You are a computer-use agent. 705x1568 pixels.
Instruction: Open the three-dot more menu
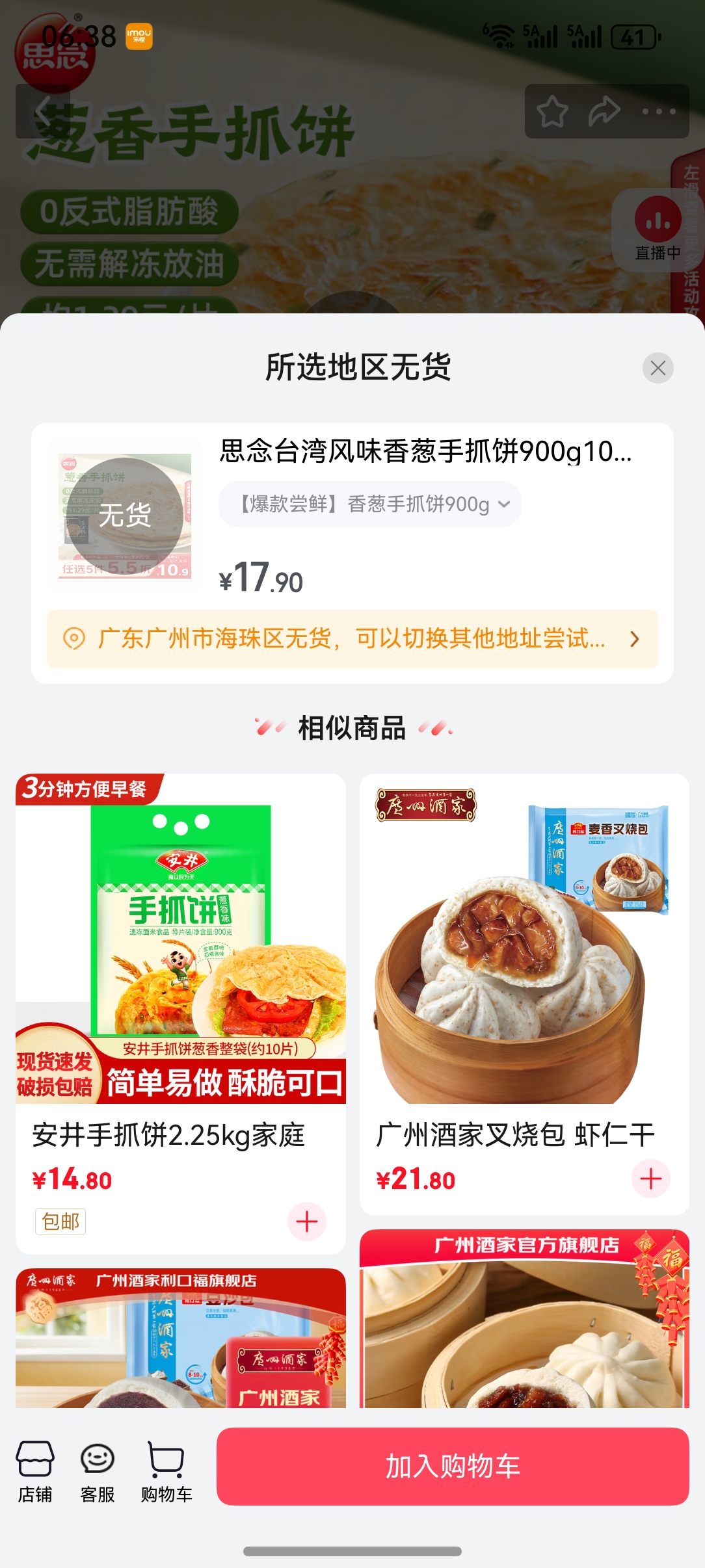[658, 111]
